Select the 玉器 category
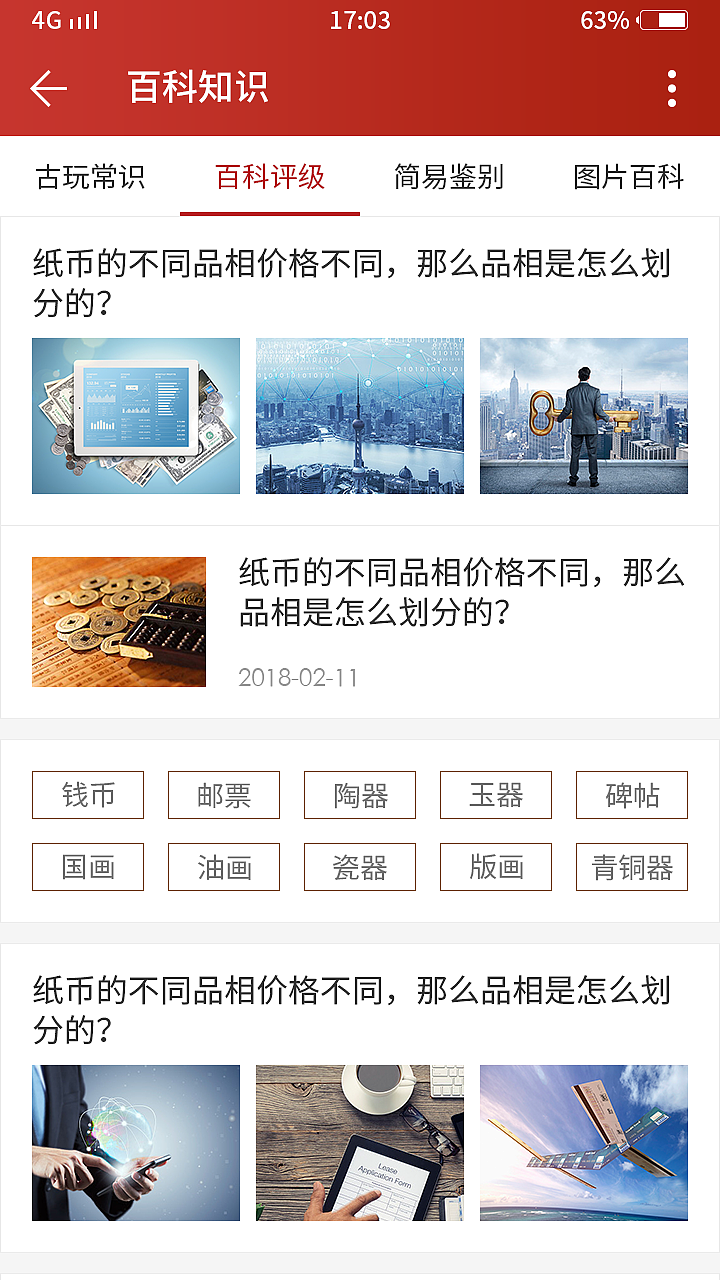 tap(496, 795)
